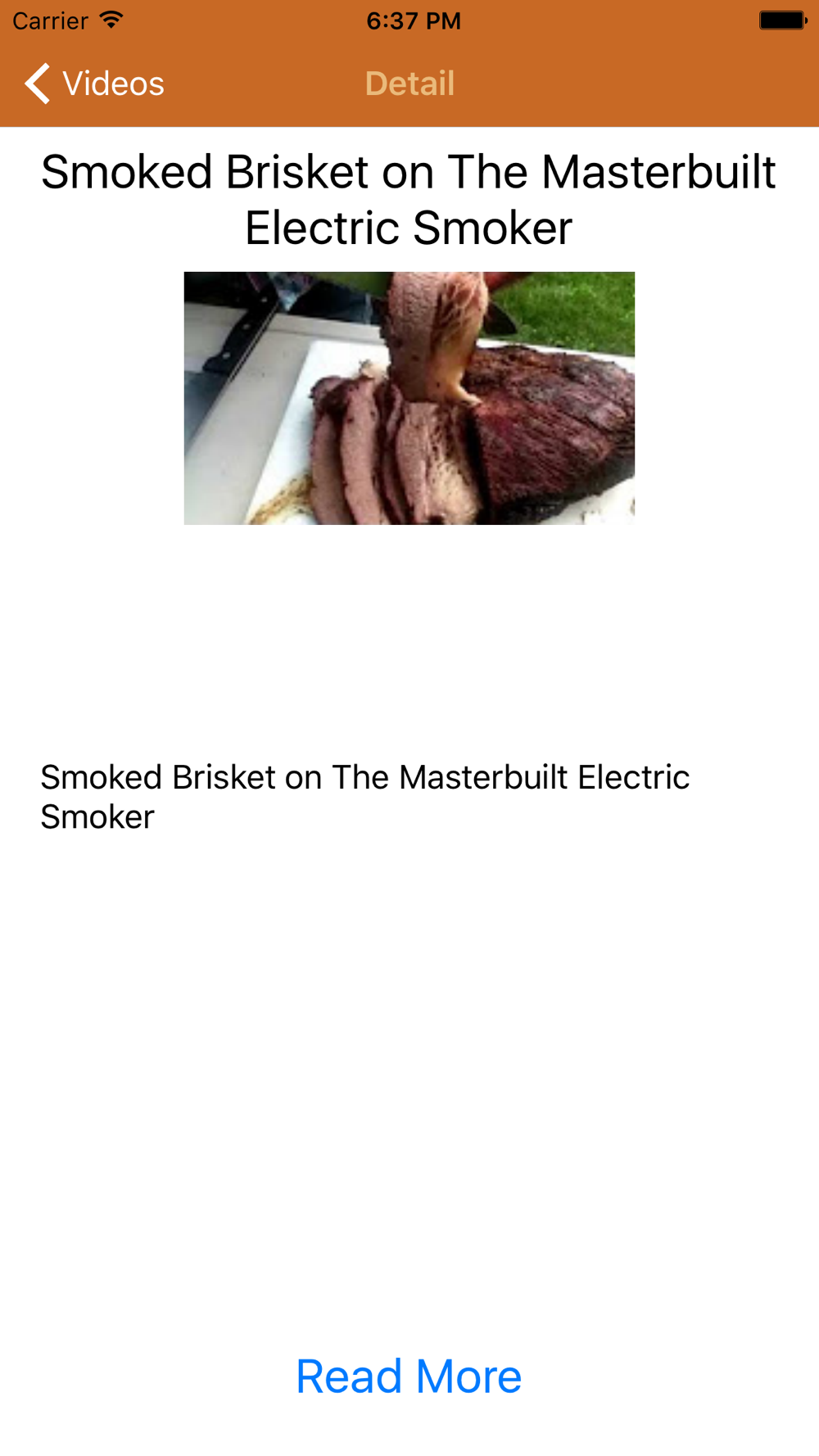Open the Read More link
Screen dimensions: 819x1456
coord(409,1376)
